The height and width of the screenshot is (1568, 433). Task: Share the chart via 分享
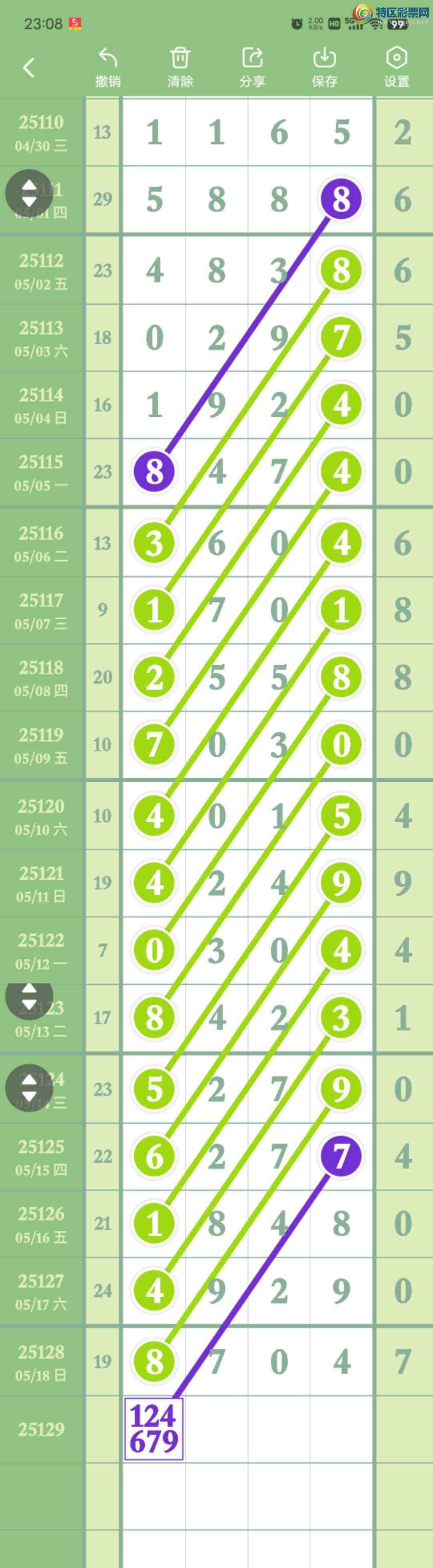[x=252, y=67]
